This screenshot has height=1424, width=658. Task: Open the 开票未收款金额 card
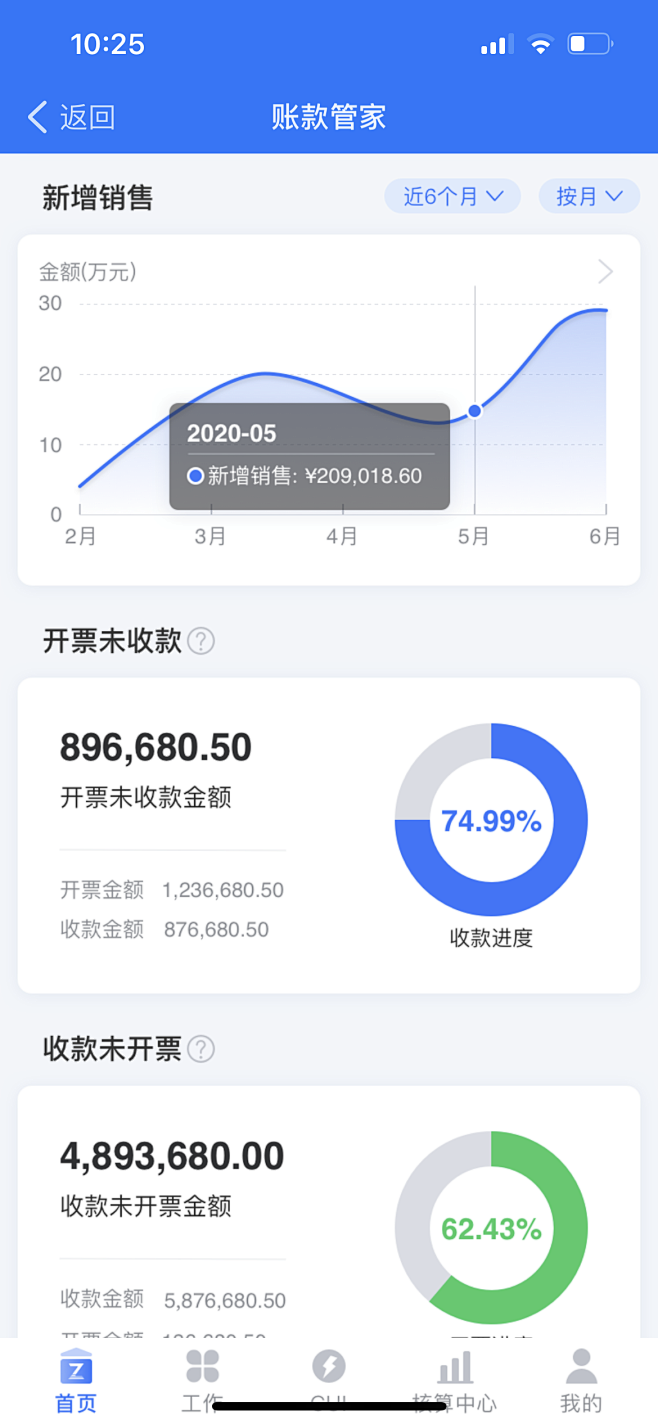point(328,835)
